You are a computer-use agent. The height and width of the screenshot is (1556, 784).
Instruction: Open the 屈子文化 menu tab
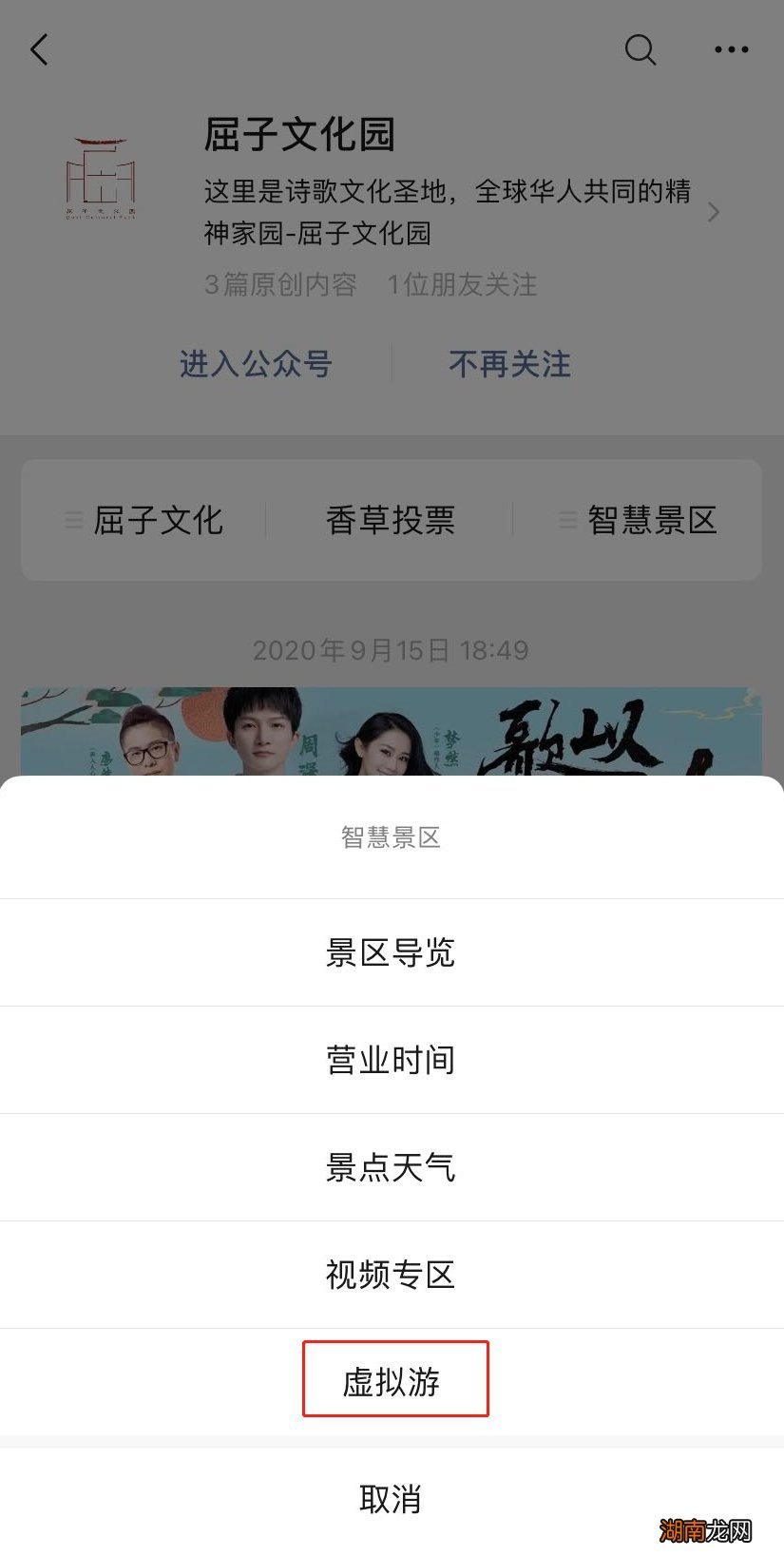point(157,520)
